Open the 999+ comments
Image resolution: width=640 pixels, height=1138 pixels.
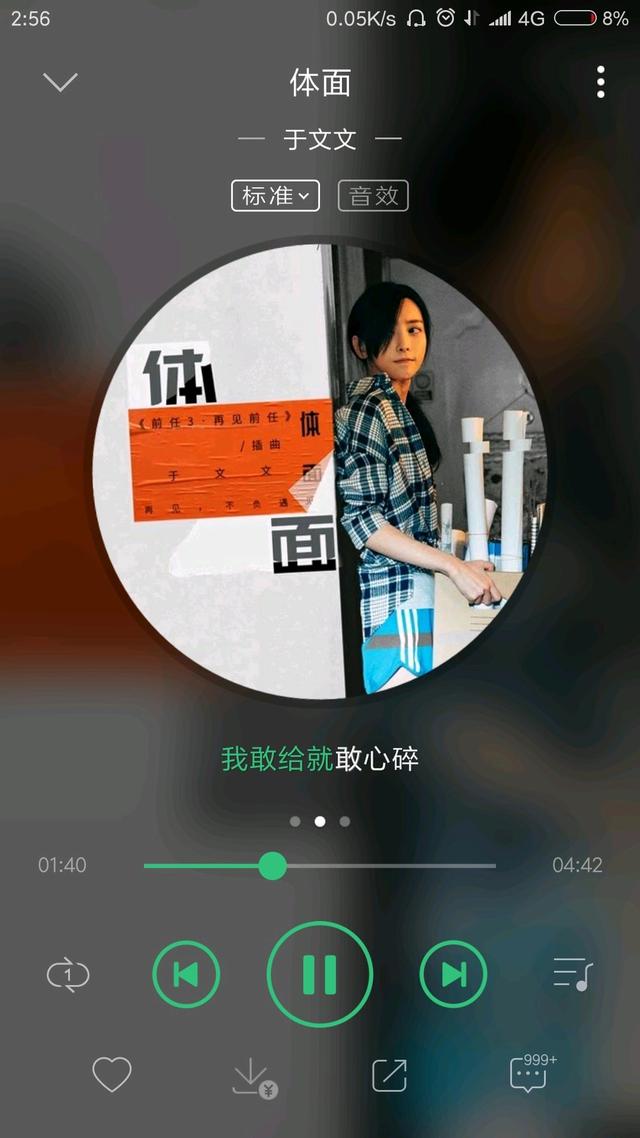point(533,1072)
